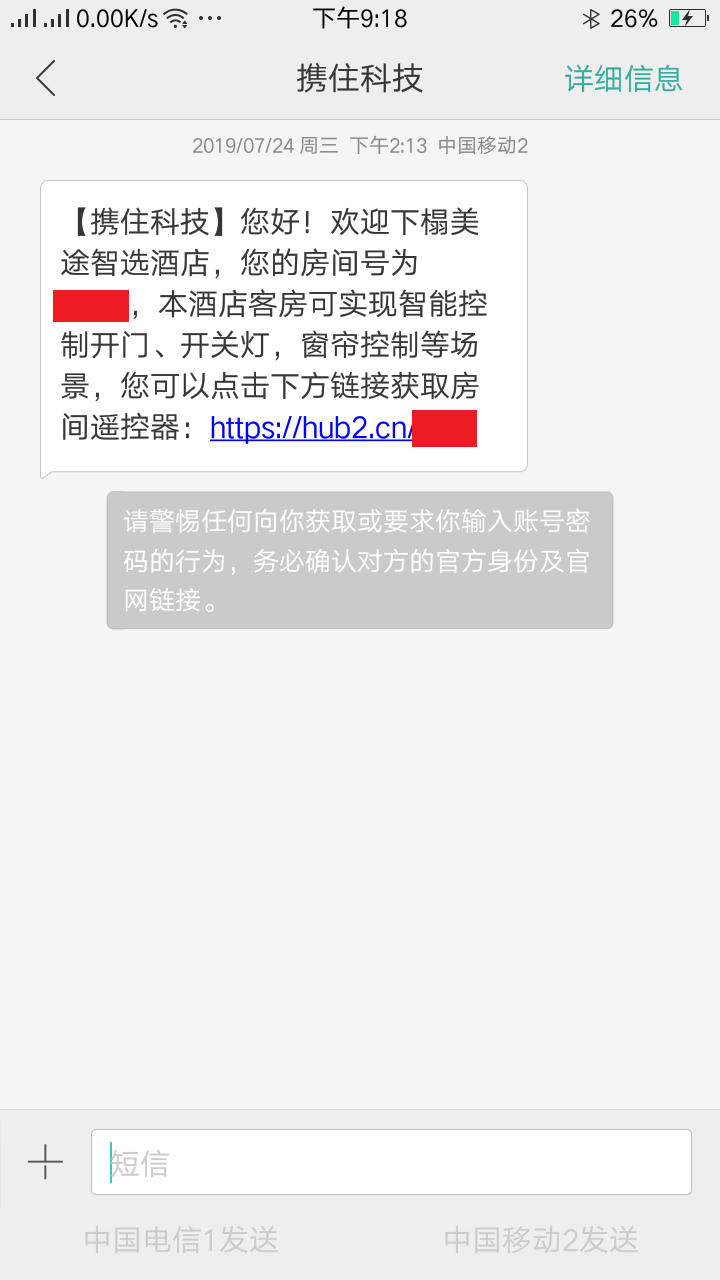The width and height of the screenshot is (720, 1280).
Task: Open the https://hub2.cn link
Action: 308,428
